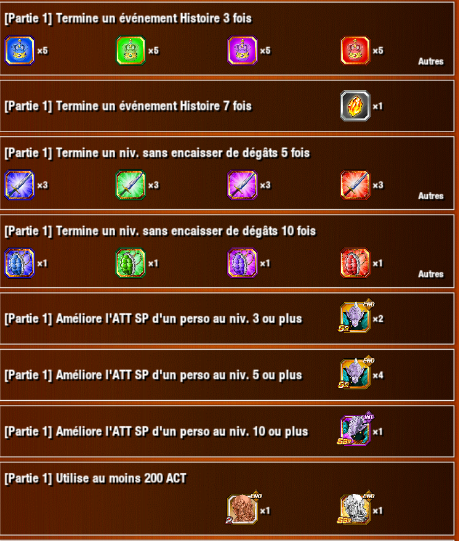
Task: Open the ATT SP niv. 5 mission row
Action: pos(227,375)
